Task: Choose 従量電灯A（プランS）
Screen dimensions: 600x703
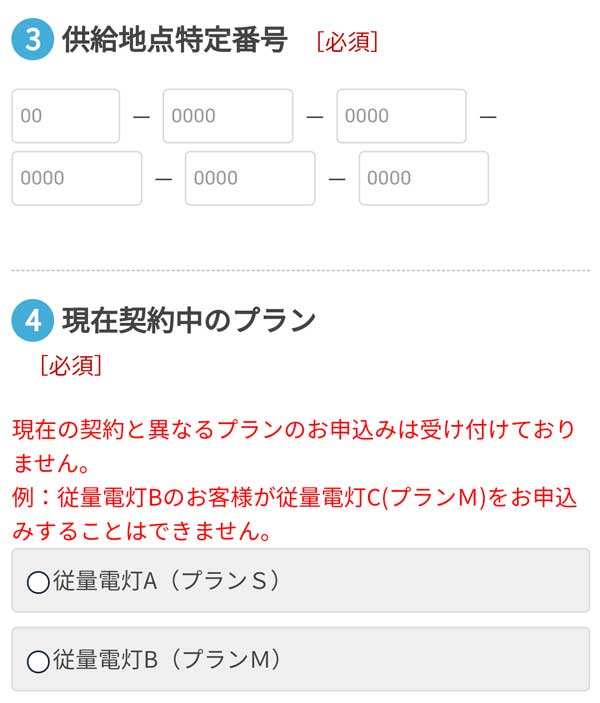Action: (x=300, y=581)
